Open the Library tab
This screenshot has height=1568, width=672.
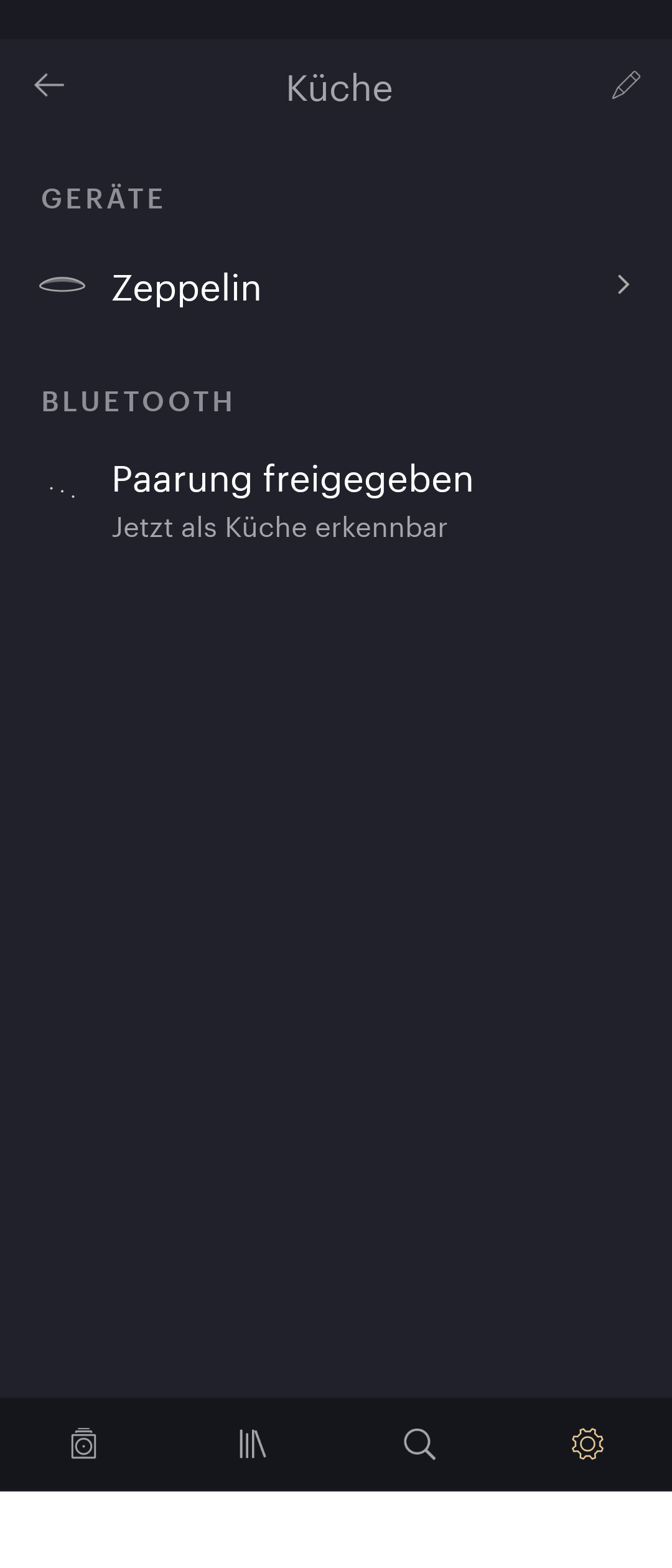click(x=252, y=1444)
